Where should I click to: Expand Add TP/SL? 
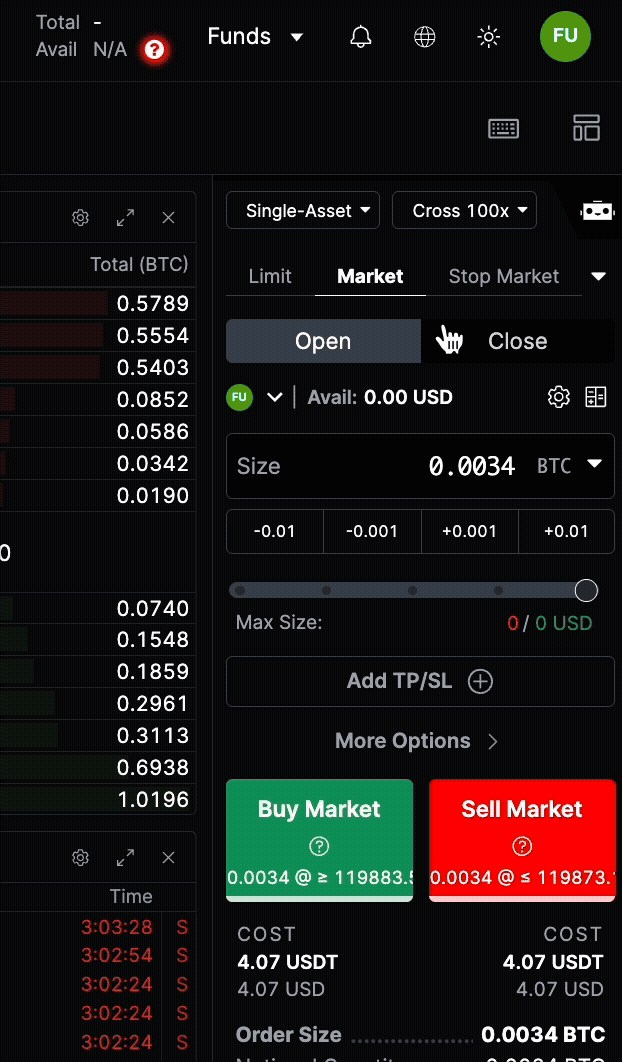click(x=420, y=681)
